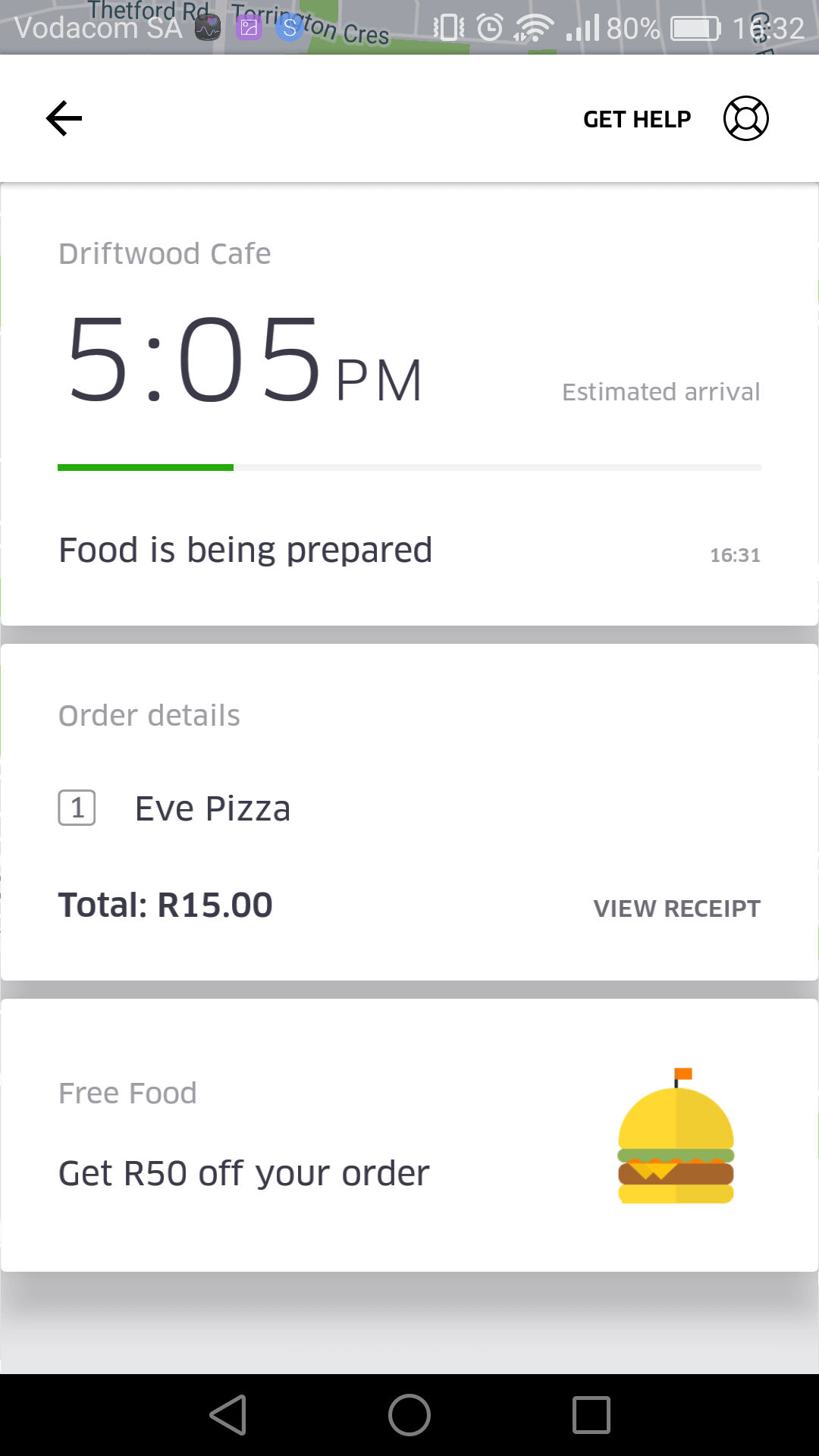Screen dimensions: 819x1456
Task: Select the quantity box next to Eve Pizza
Action: (76, 808)
